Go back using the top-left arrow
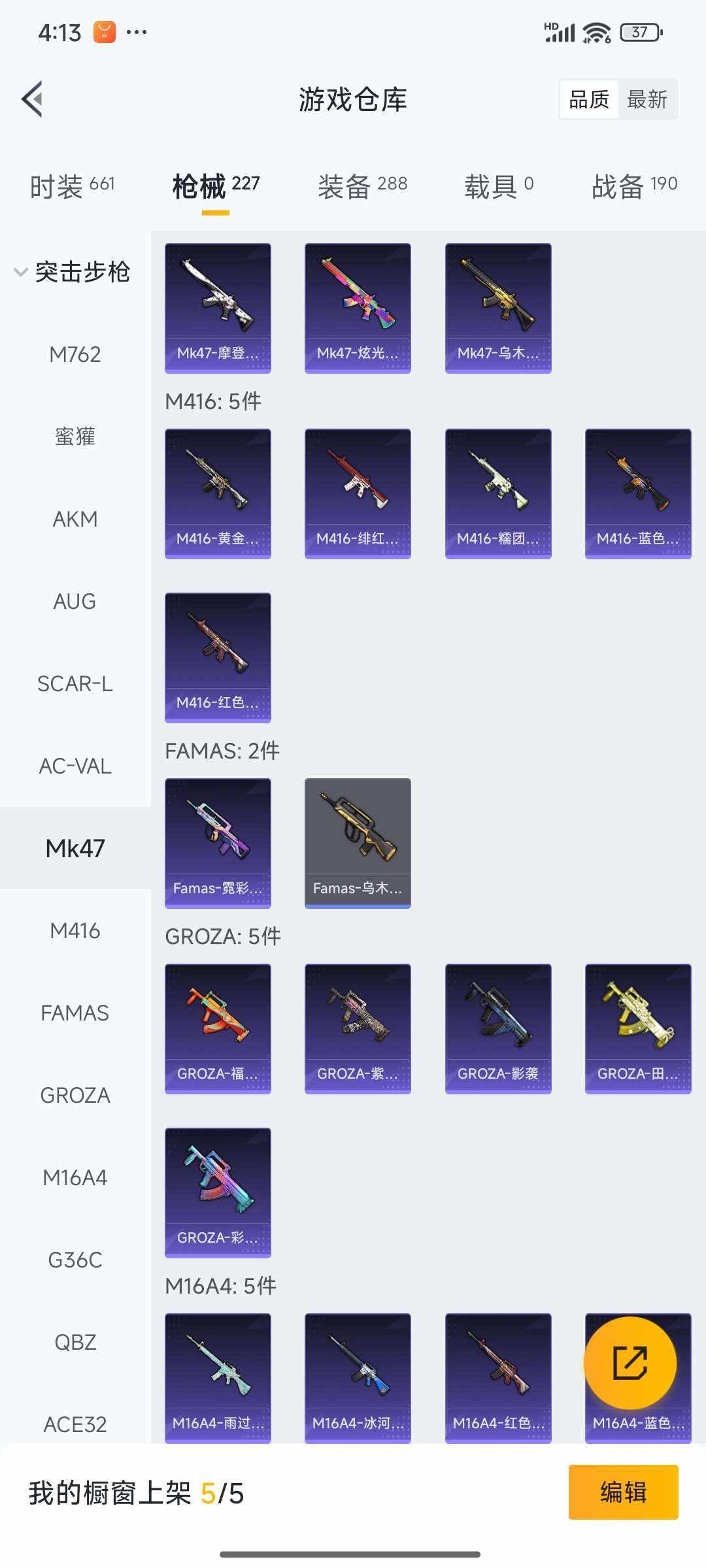 [x=33, y=99]
